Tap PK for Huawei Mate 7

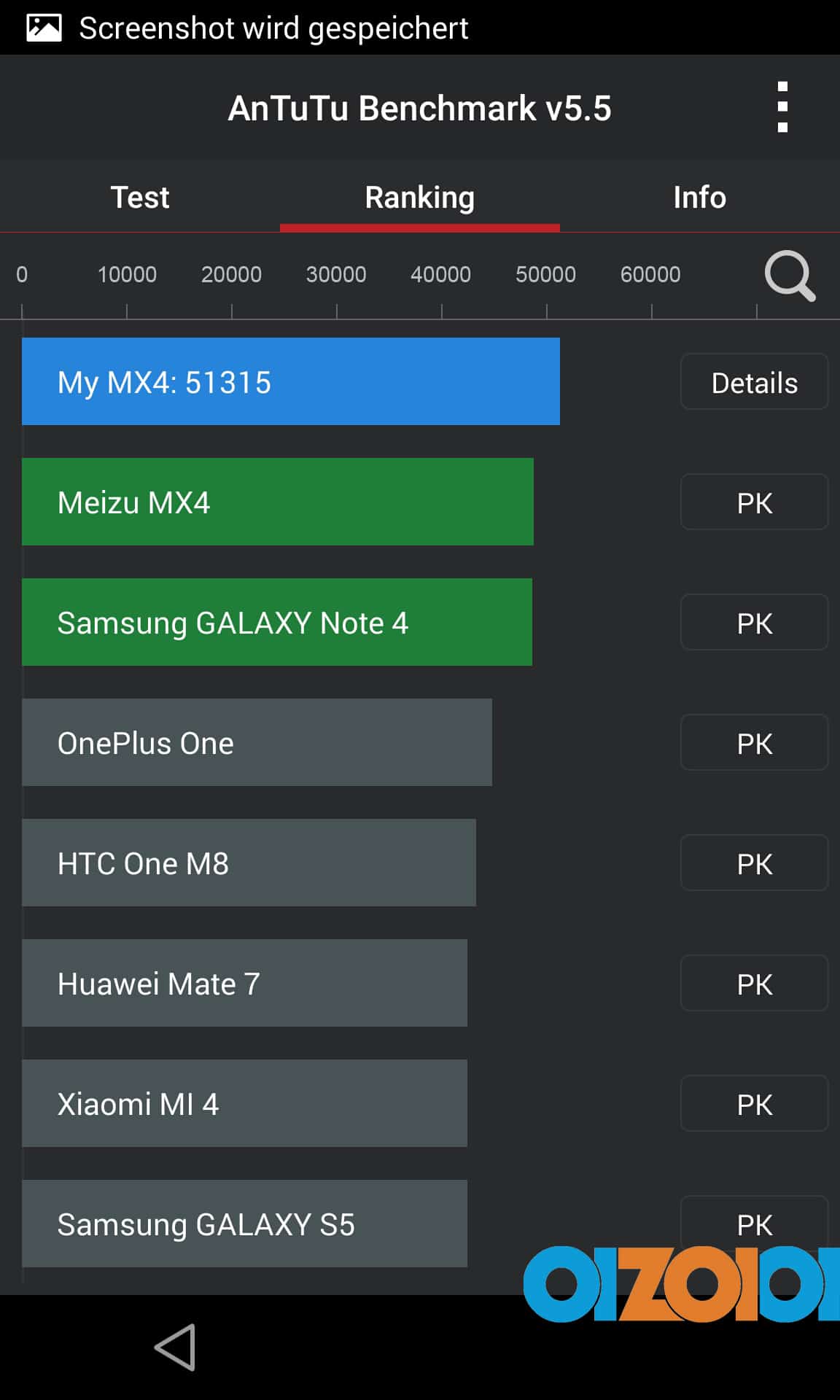[754, 984]
